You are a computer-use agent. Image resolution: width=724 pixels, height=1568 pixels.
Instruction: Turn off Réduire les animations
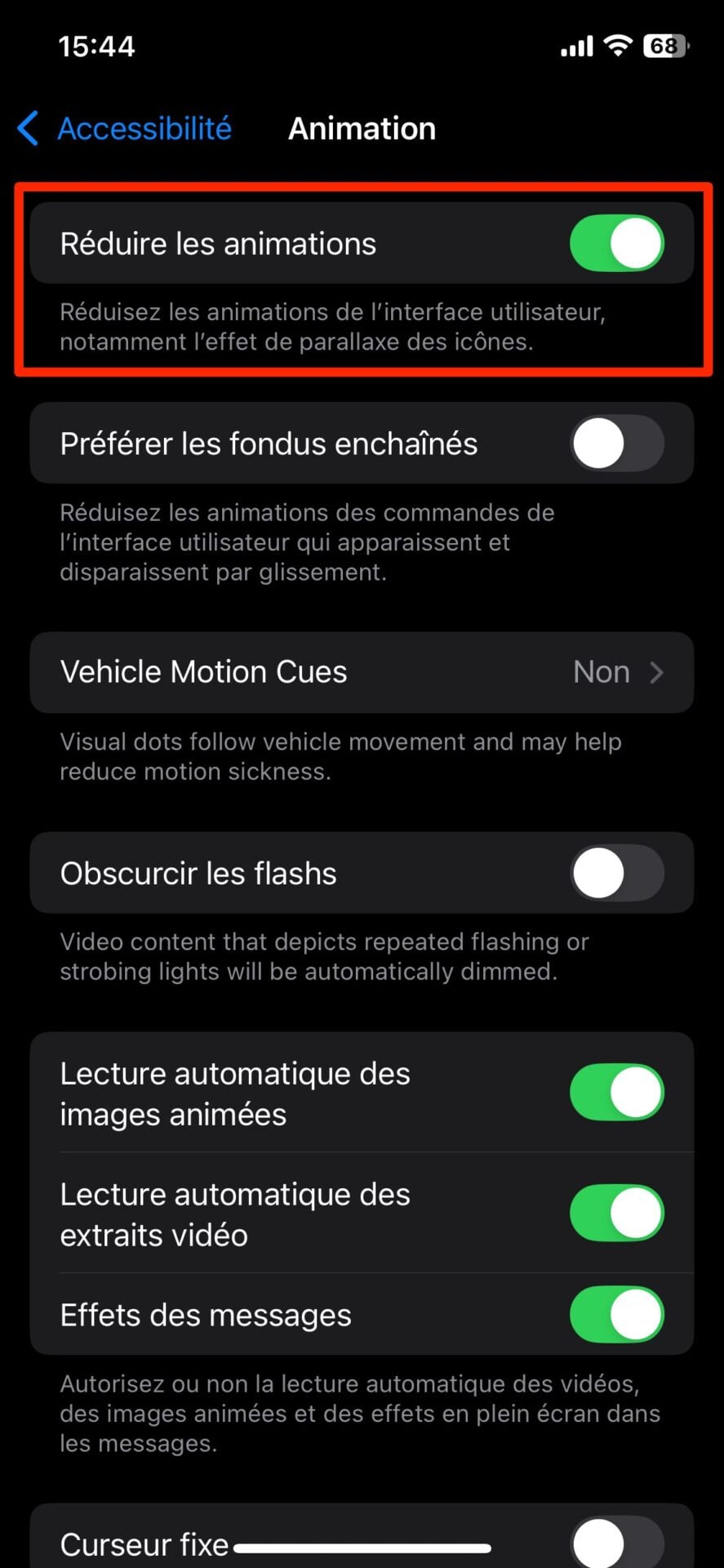(616, 243)
